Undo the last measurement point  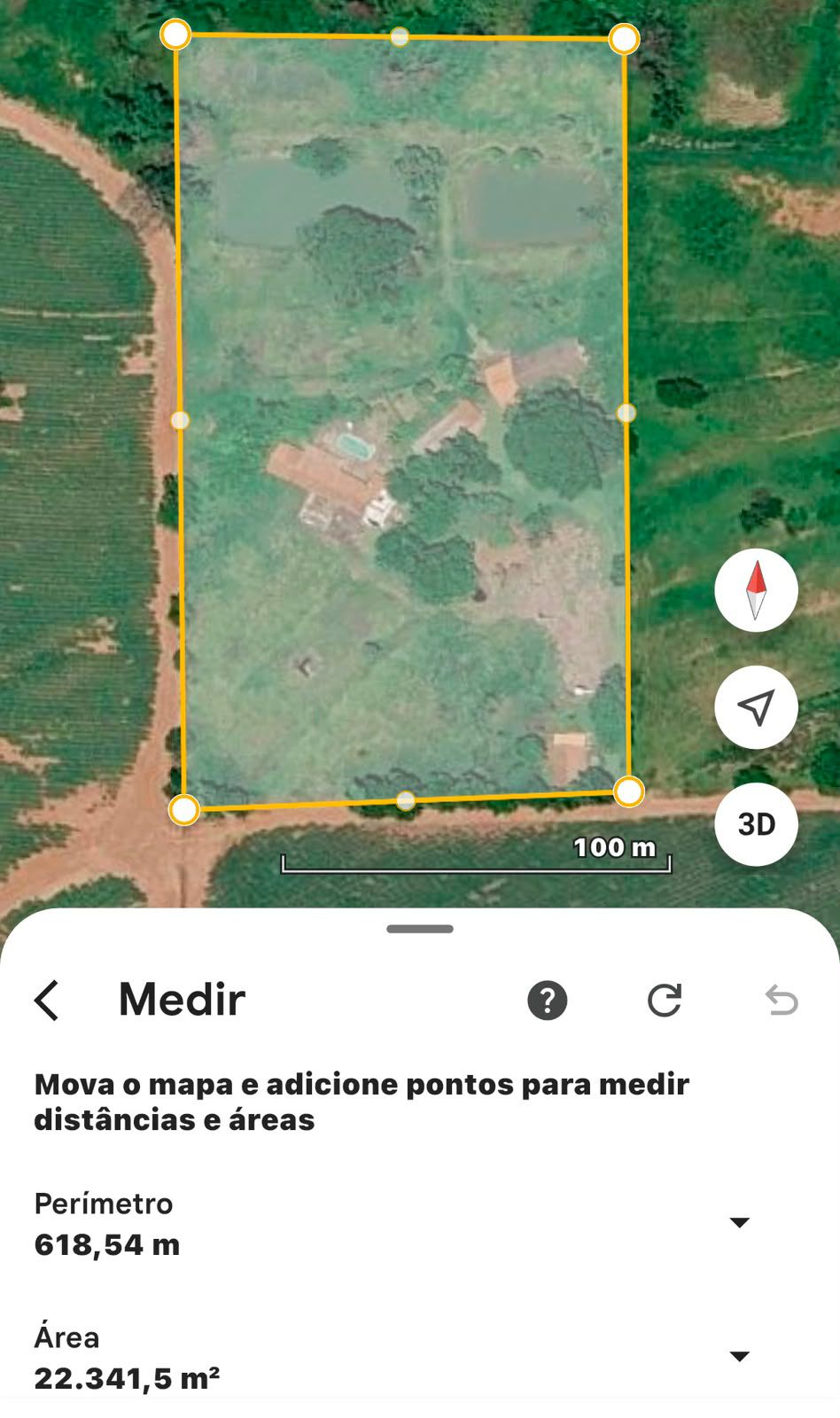tap(782, 1001)
